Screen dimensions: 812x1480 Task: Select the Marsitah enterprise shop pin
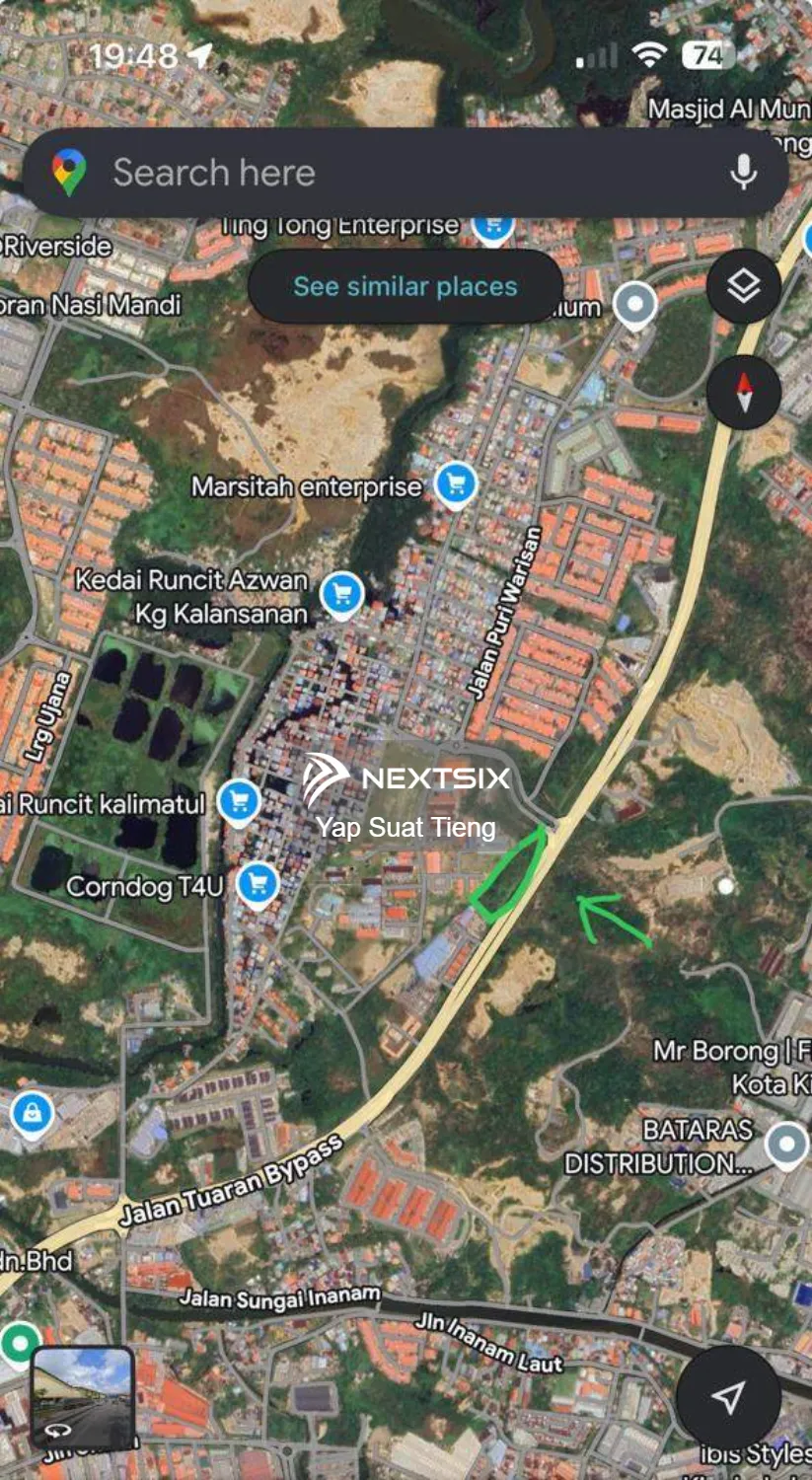coord(455,484)
